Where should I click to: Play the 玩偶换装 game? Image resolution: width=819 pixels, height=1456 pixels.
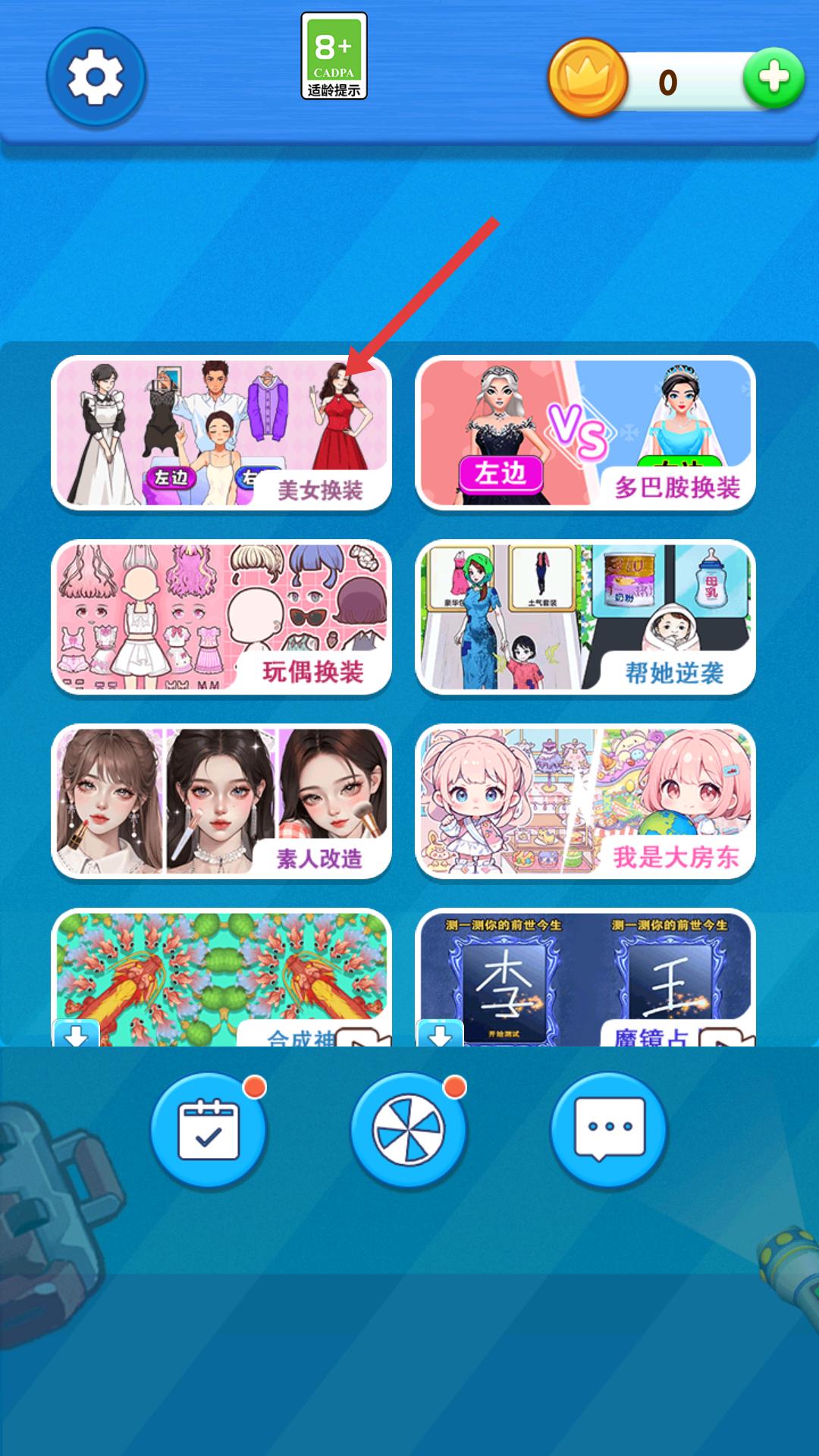(x=221, y=617)
